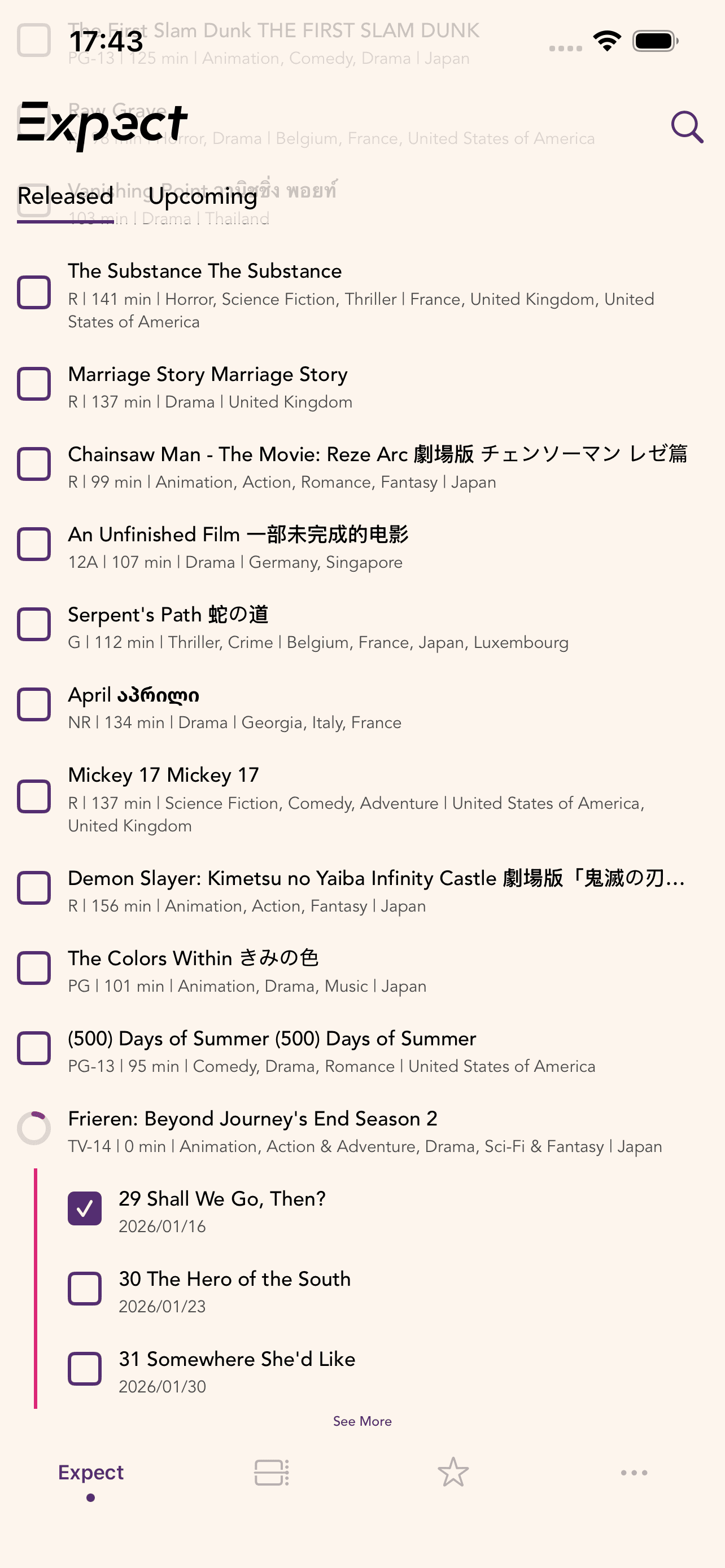Screen dimensions: 725x1568
Task: Open the three-dot more tab
Action: point(634,1473)
